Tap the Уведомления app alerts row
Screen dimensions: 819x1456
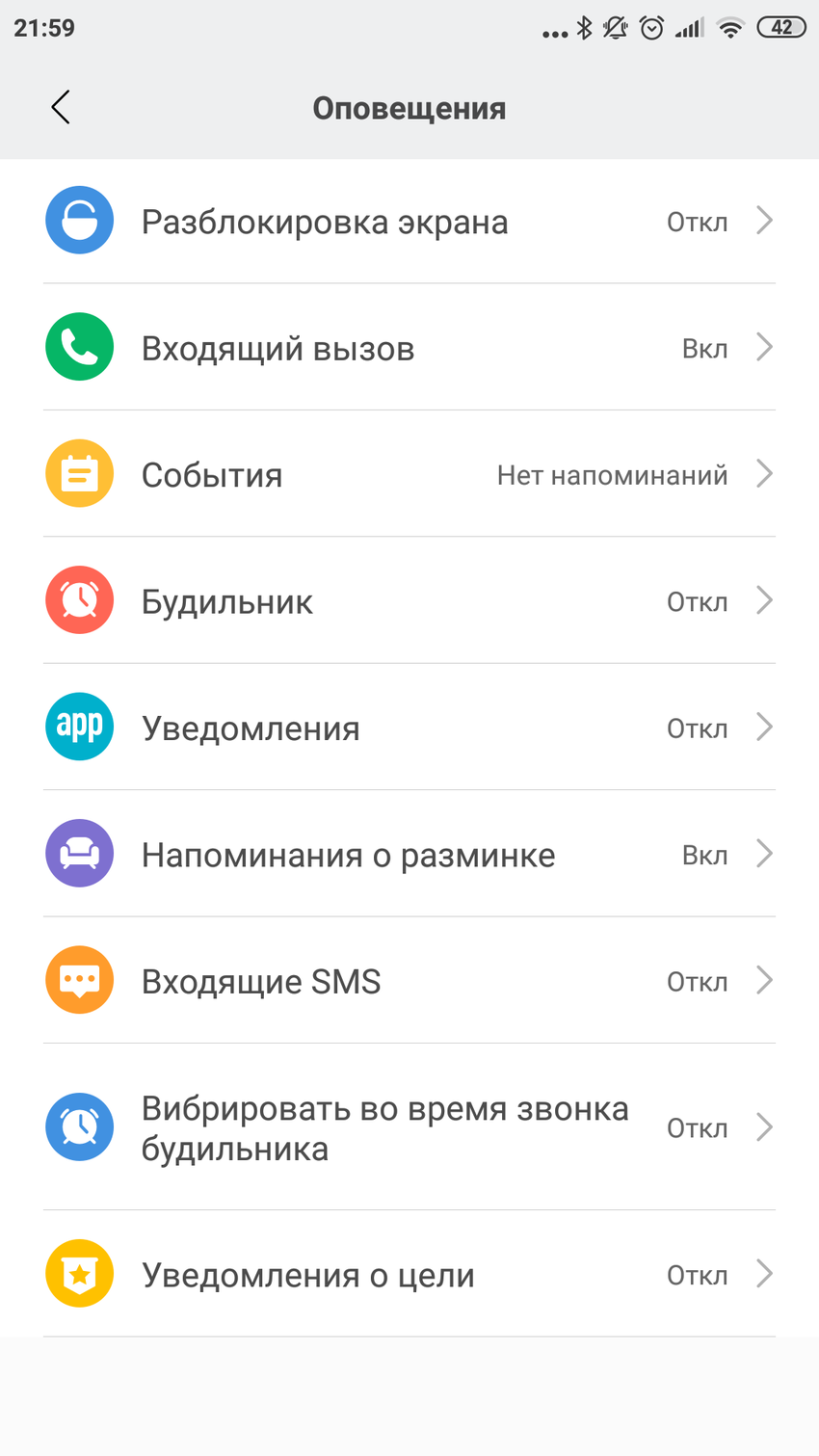[x=409, y=728]
